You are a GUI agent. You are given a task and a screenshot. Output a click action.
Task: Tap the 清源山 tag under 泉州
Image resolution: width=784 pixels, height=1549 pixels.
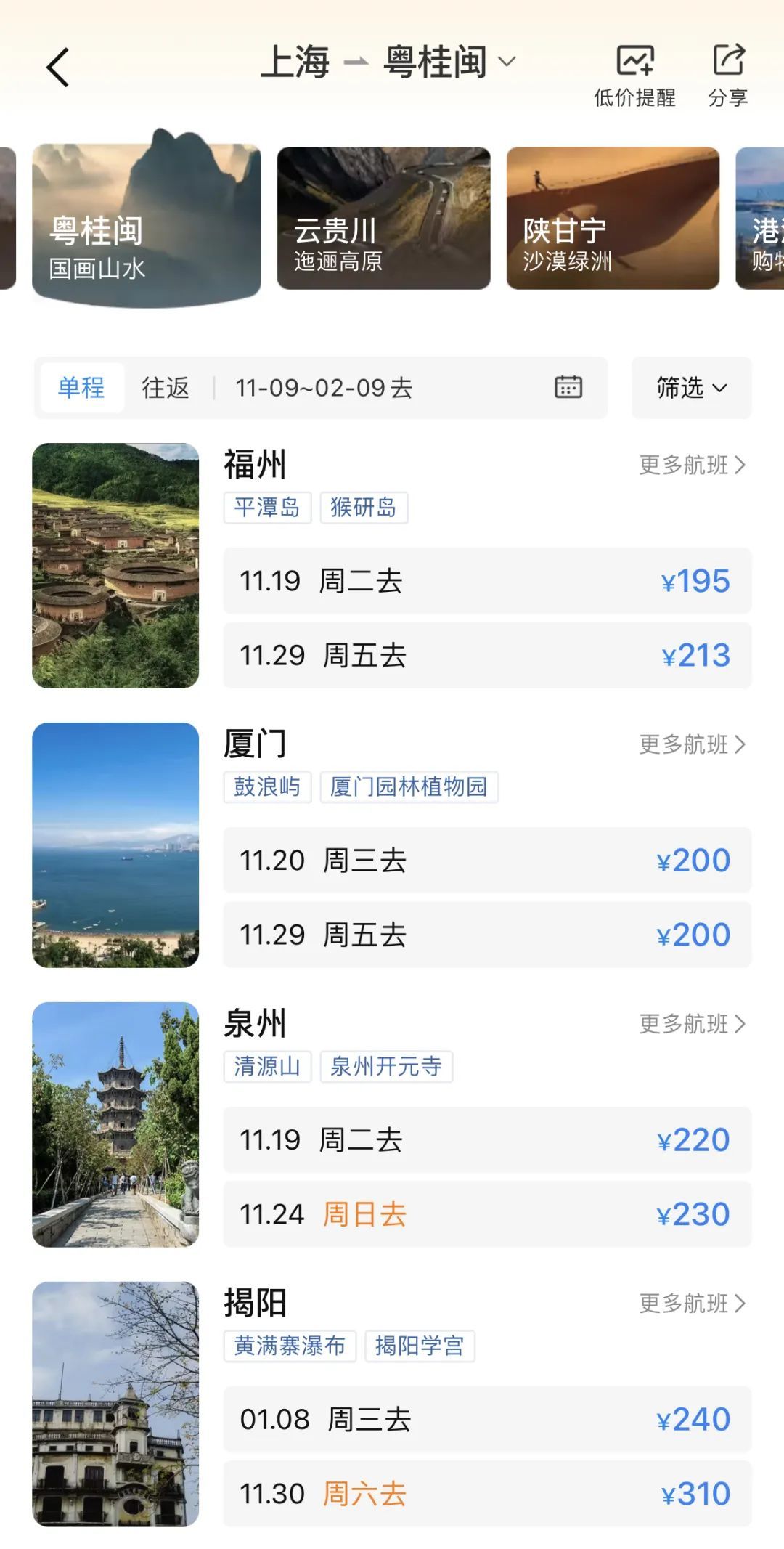(x=266, y=1066)
